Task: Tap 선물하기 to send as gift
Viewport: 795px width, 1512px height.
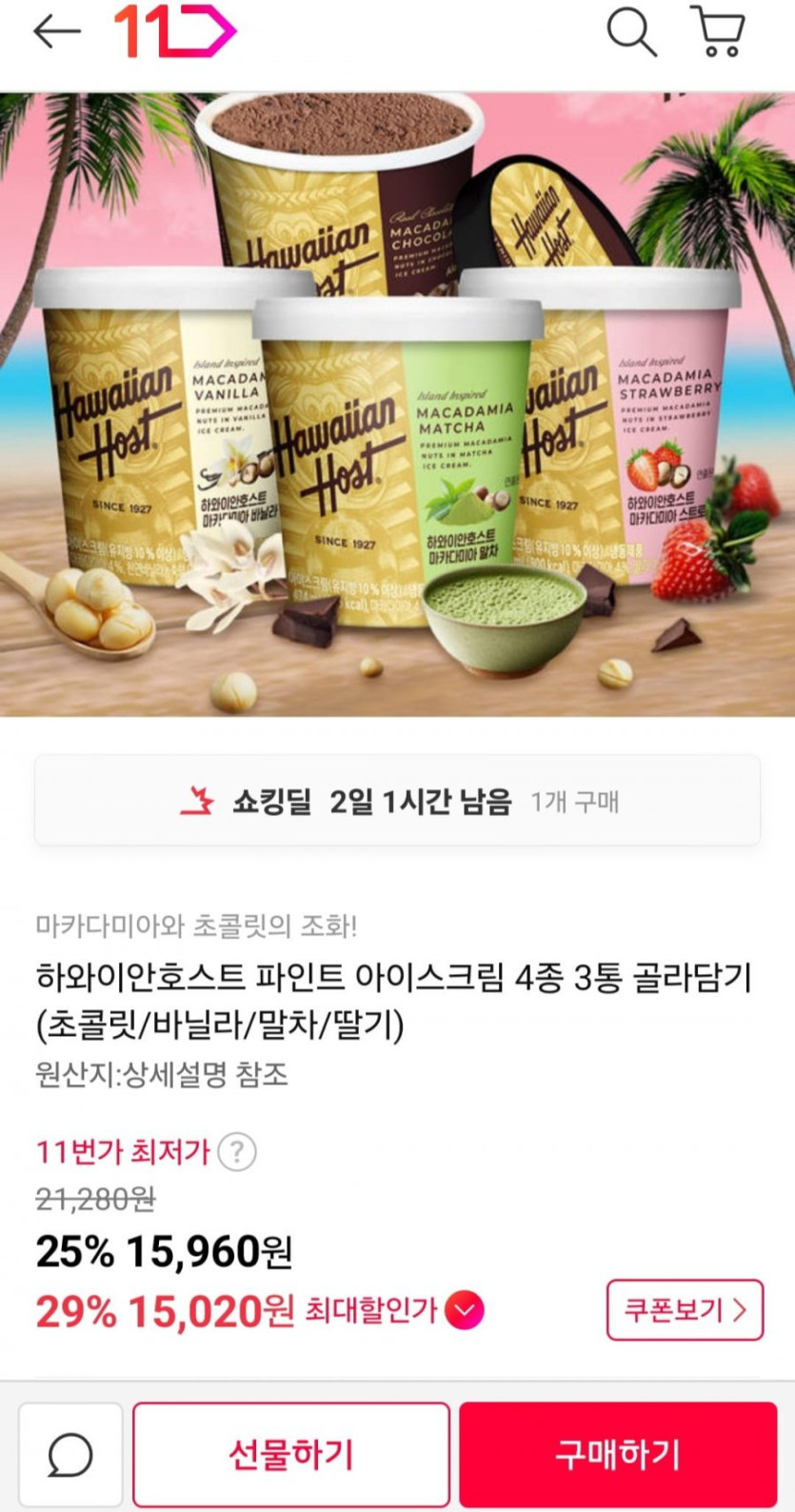Action: pyautogui.click(x=291, y=1455)
